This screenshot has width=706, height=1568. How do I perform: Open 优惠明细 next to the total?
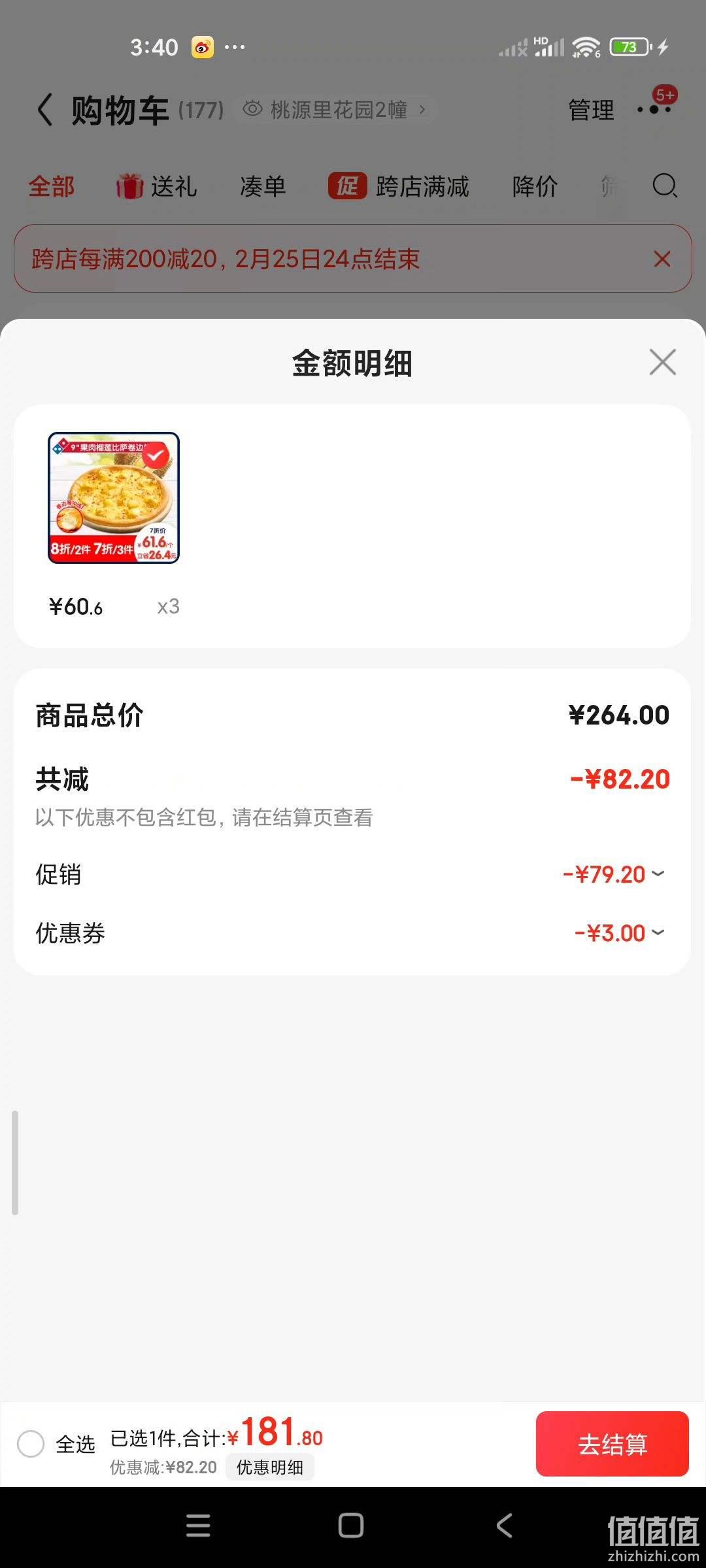pos(270,1467)
